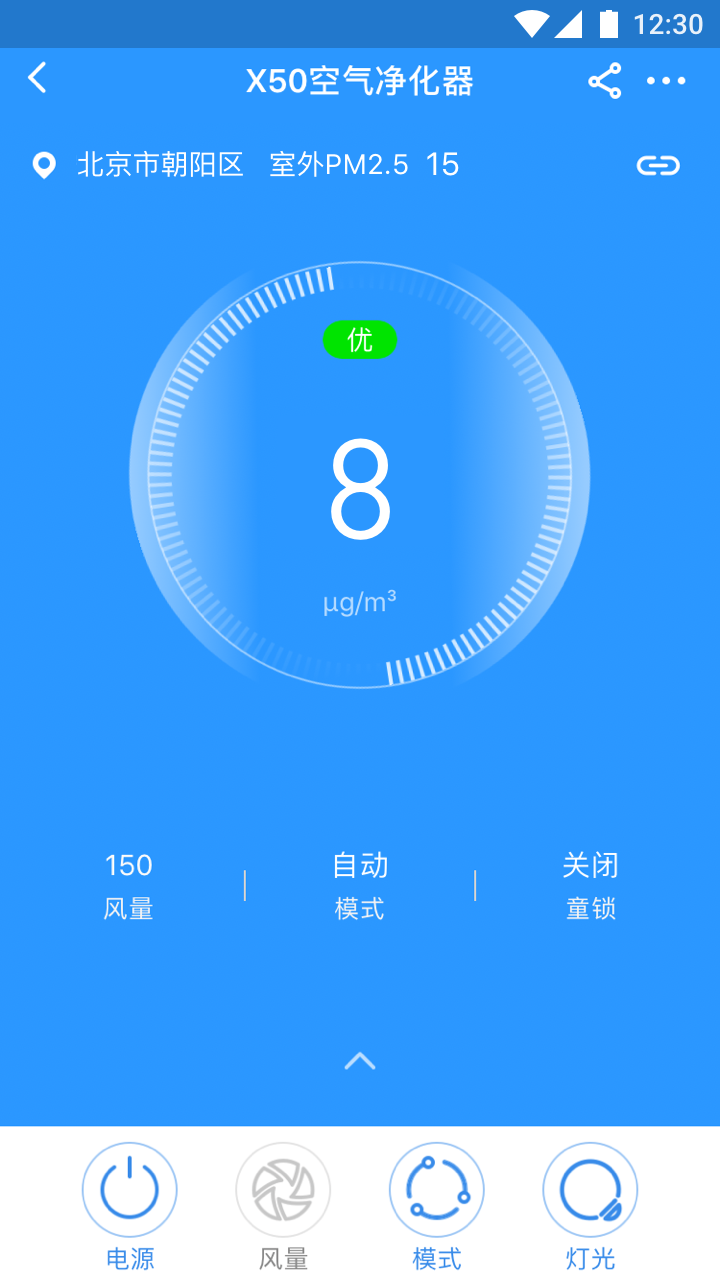Screen dimensions: 720x1280
Task: Open the three-dot overflow menu
Action: 666,81
